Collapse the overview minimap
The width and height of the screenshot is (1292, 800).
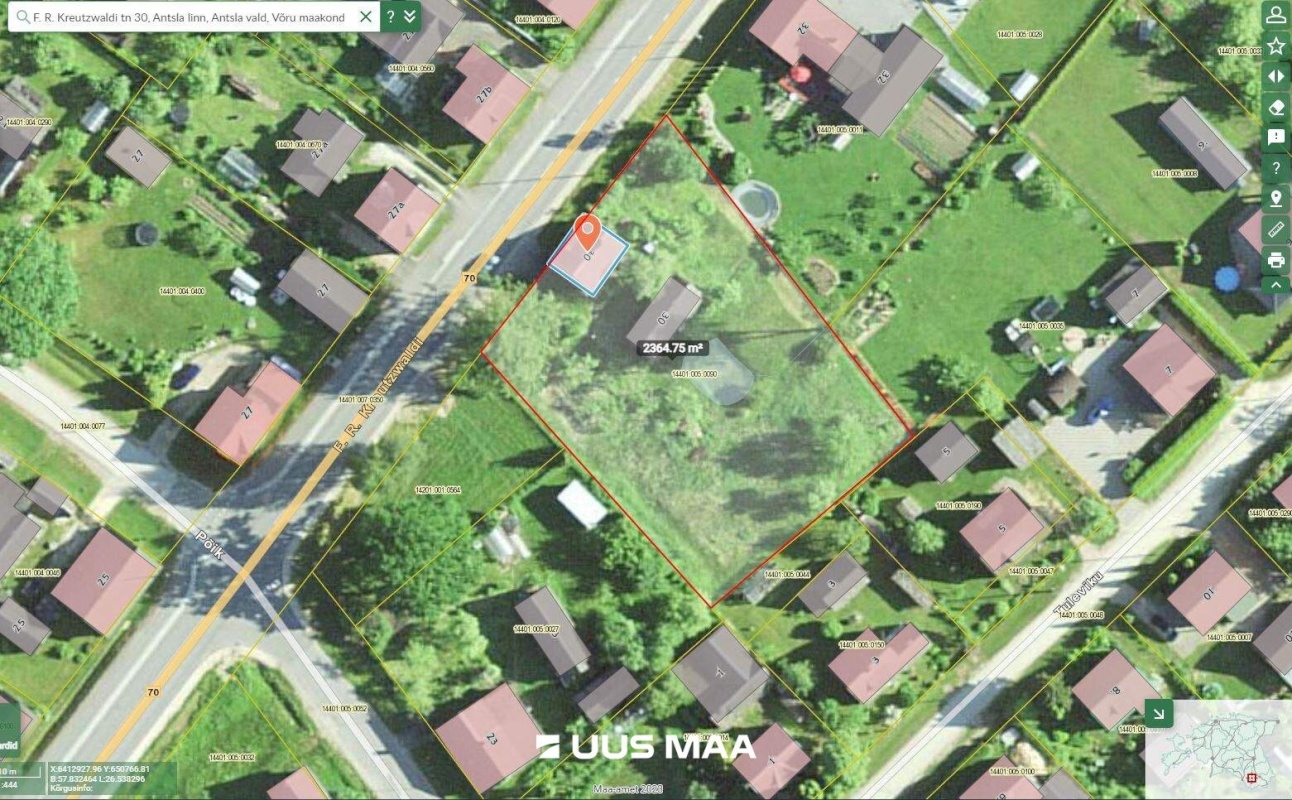click(x=1158, y=713)
